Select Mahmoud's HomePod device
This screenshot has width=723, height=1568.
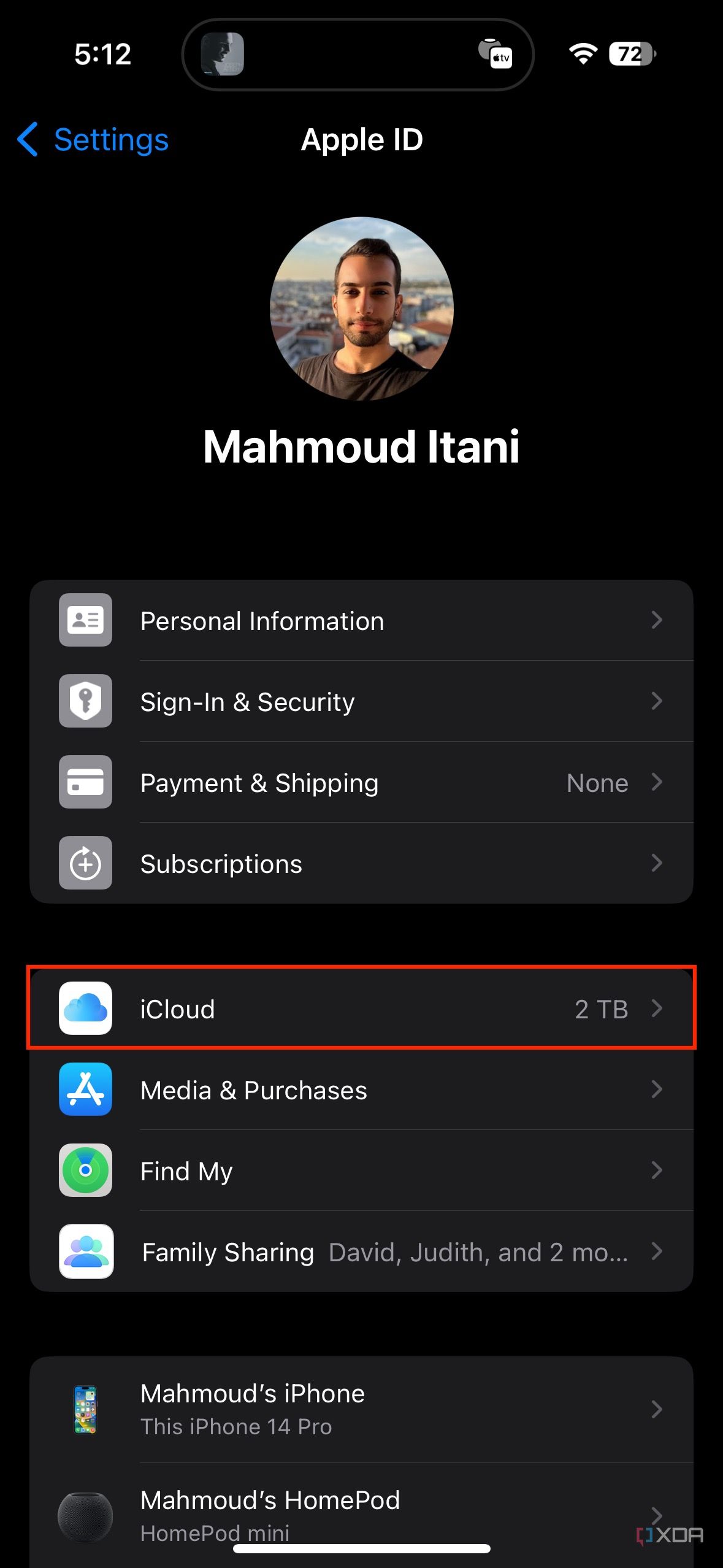coord(361,1514)
